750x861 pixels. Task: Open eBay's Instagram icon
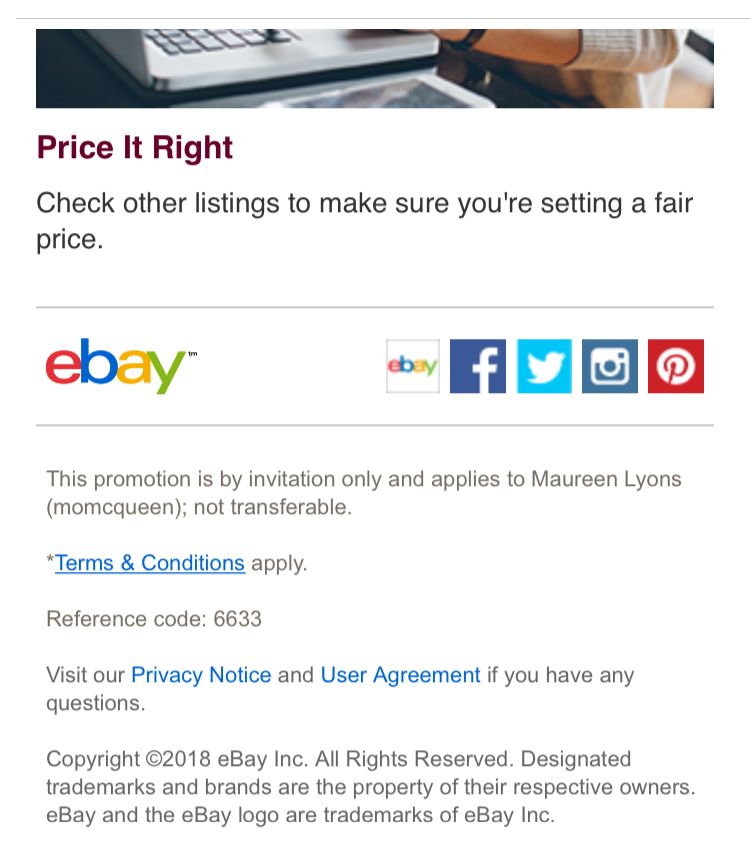(x=610, y=366)
